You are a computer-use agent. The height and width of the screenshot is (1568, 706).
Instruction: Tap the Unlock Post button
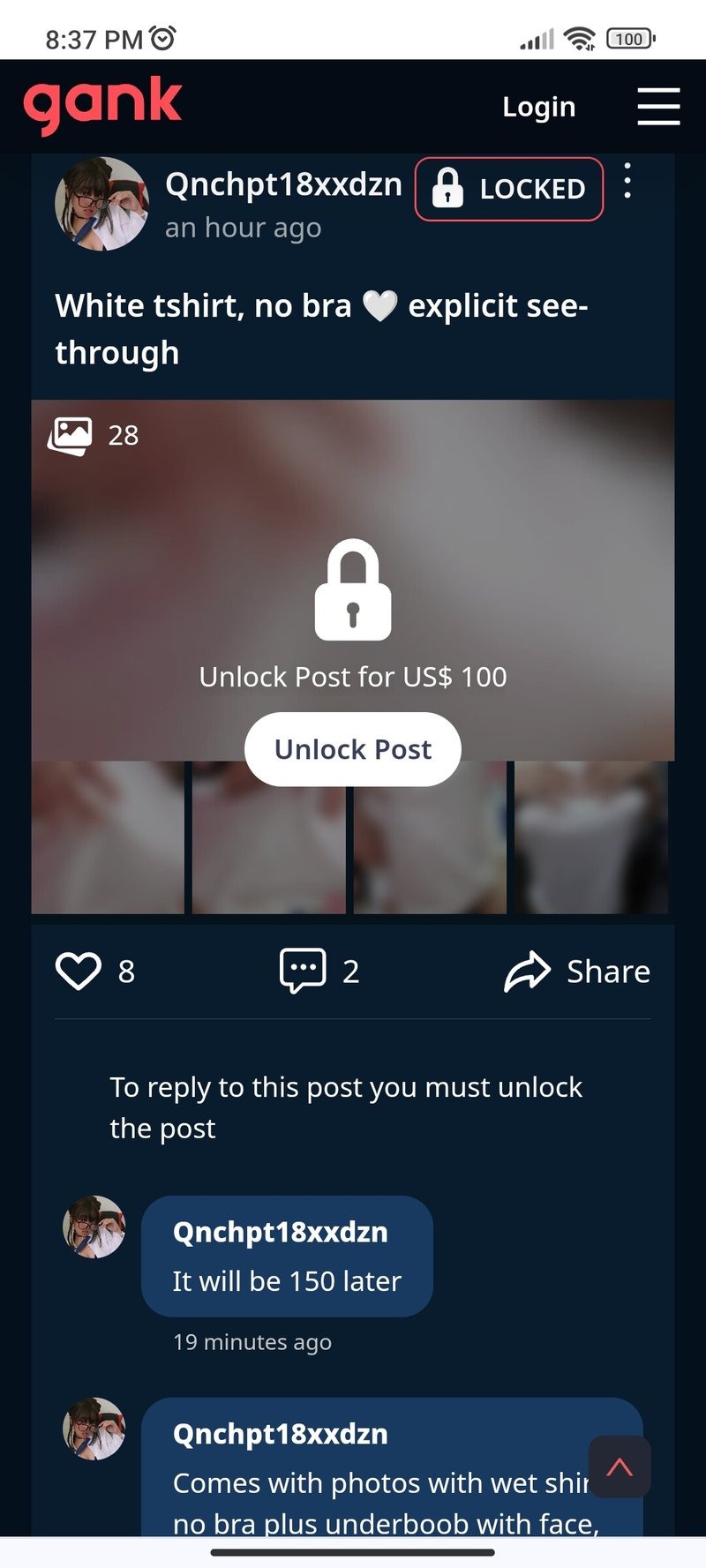point(353,749)
